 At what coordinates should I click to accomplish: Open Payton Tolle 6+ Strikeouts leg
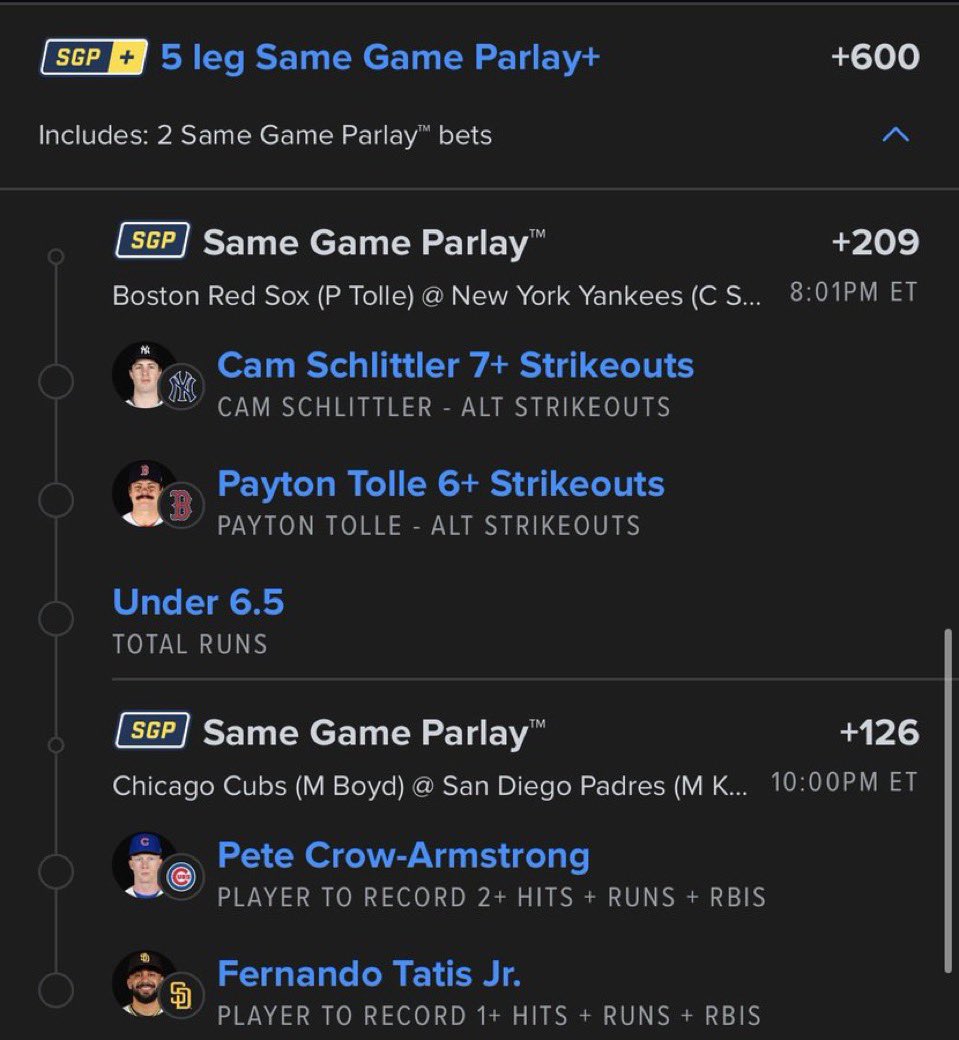pos(440,484)
